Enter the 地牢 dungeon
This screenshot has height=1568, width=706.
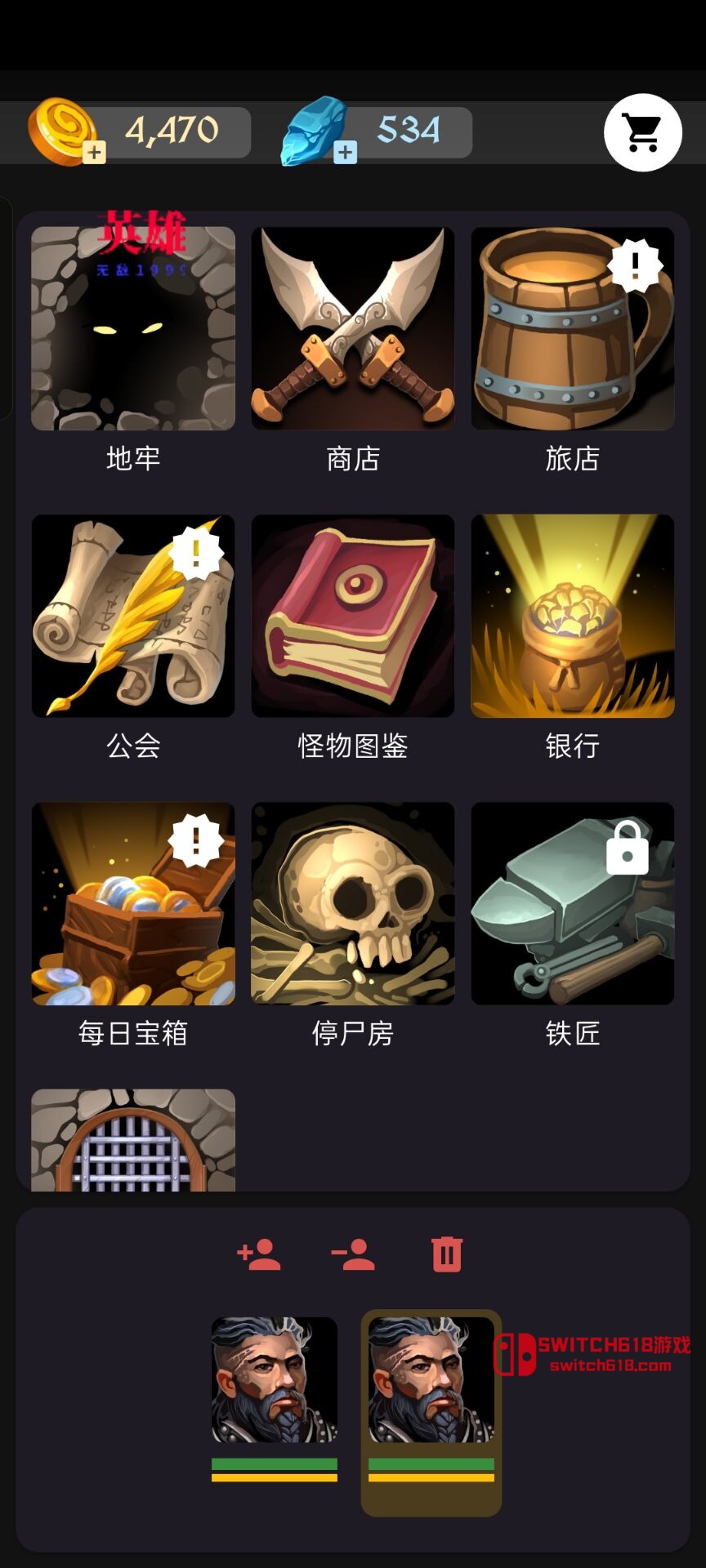tap(133, 328)
